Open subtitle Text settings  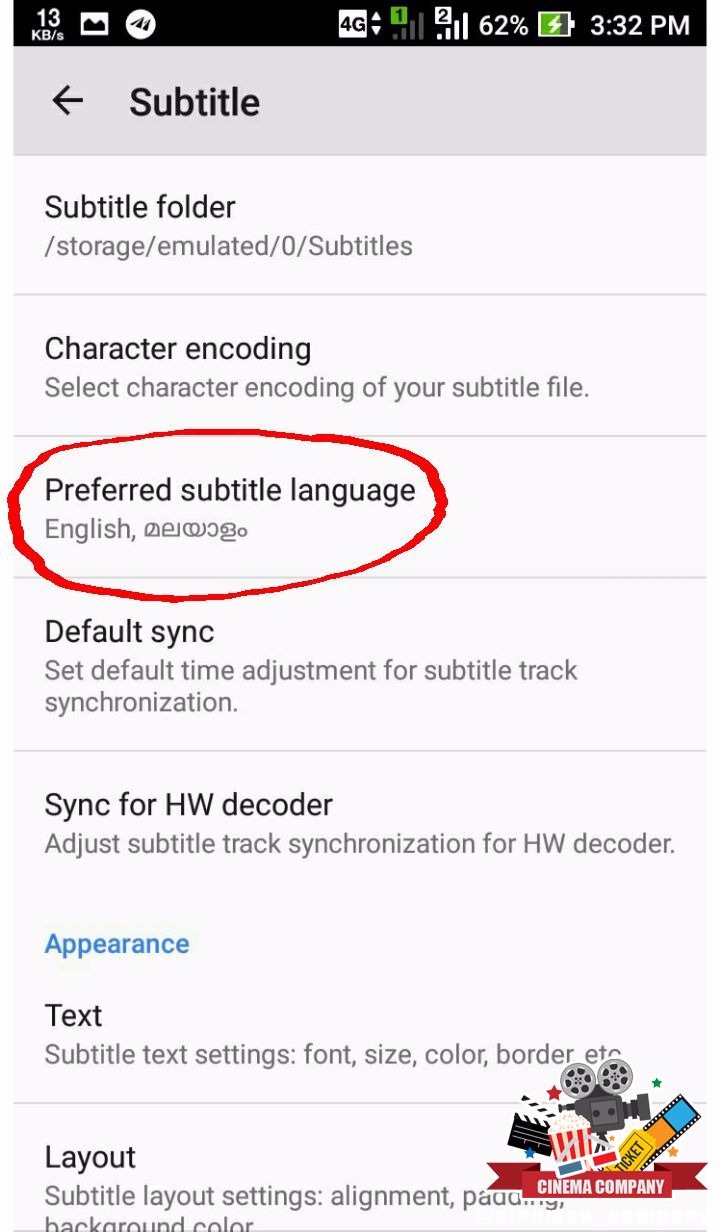click(x=300, y=1033)
